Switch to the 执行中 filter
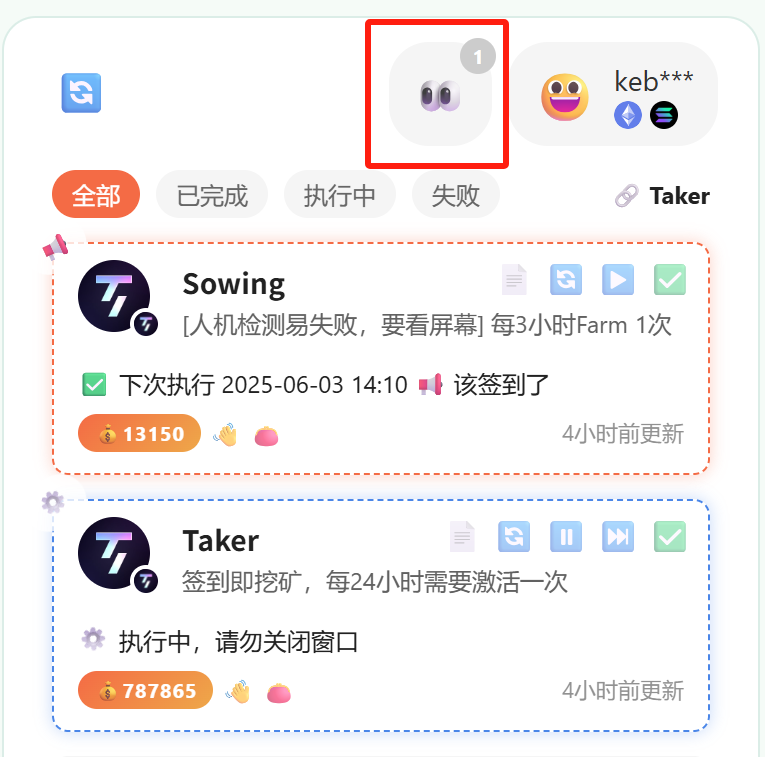This screenshot has width=765, height=757. pyautogui.click(x=340, y=195)
